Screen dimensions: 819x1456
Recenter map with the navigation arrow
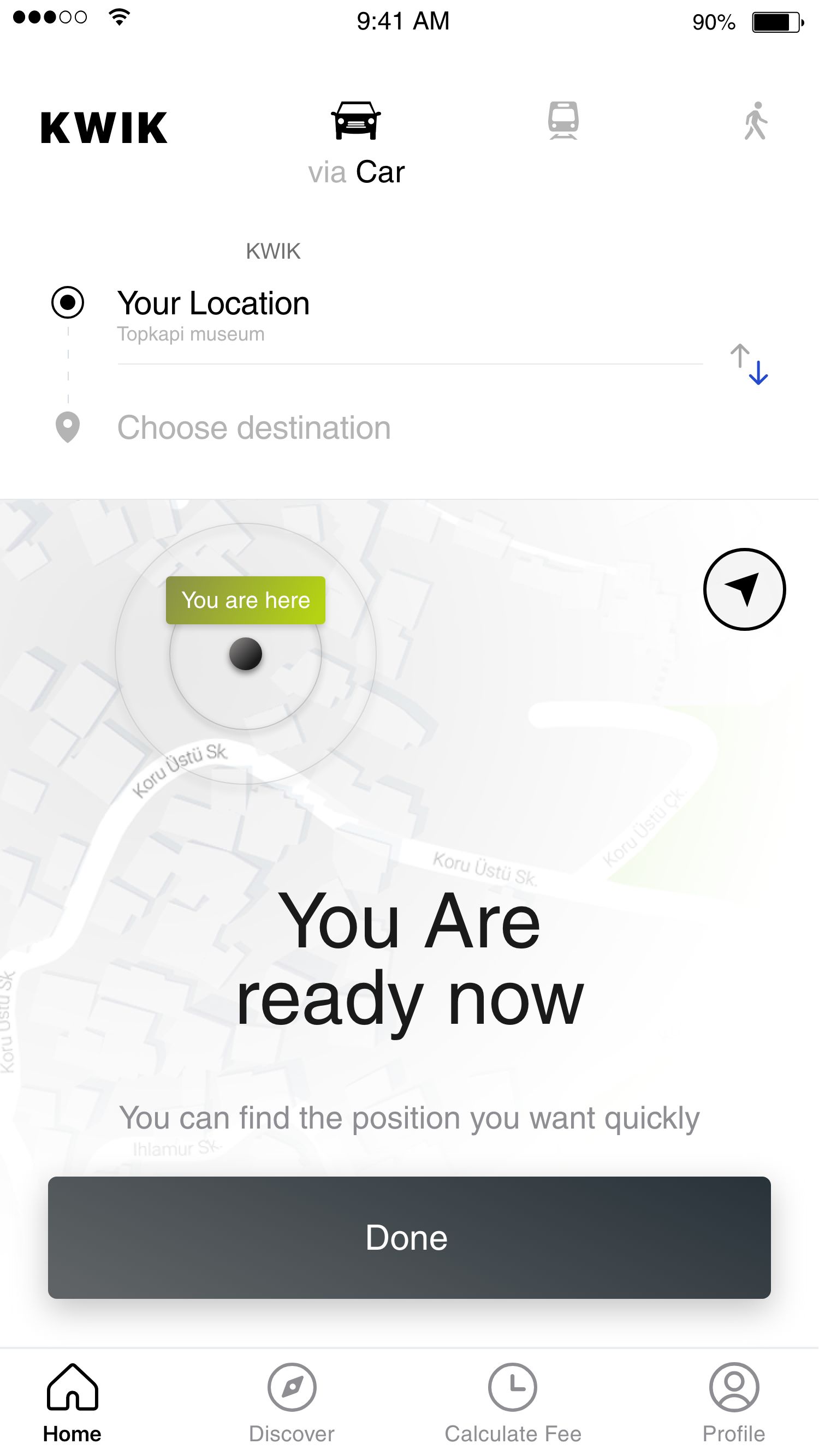click(744, 589)
